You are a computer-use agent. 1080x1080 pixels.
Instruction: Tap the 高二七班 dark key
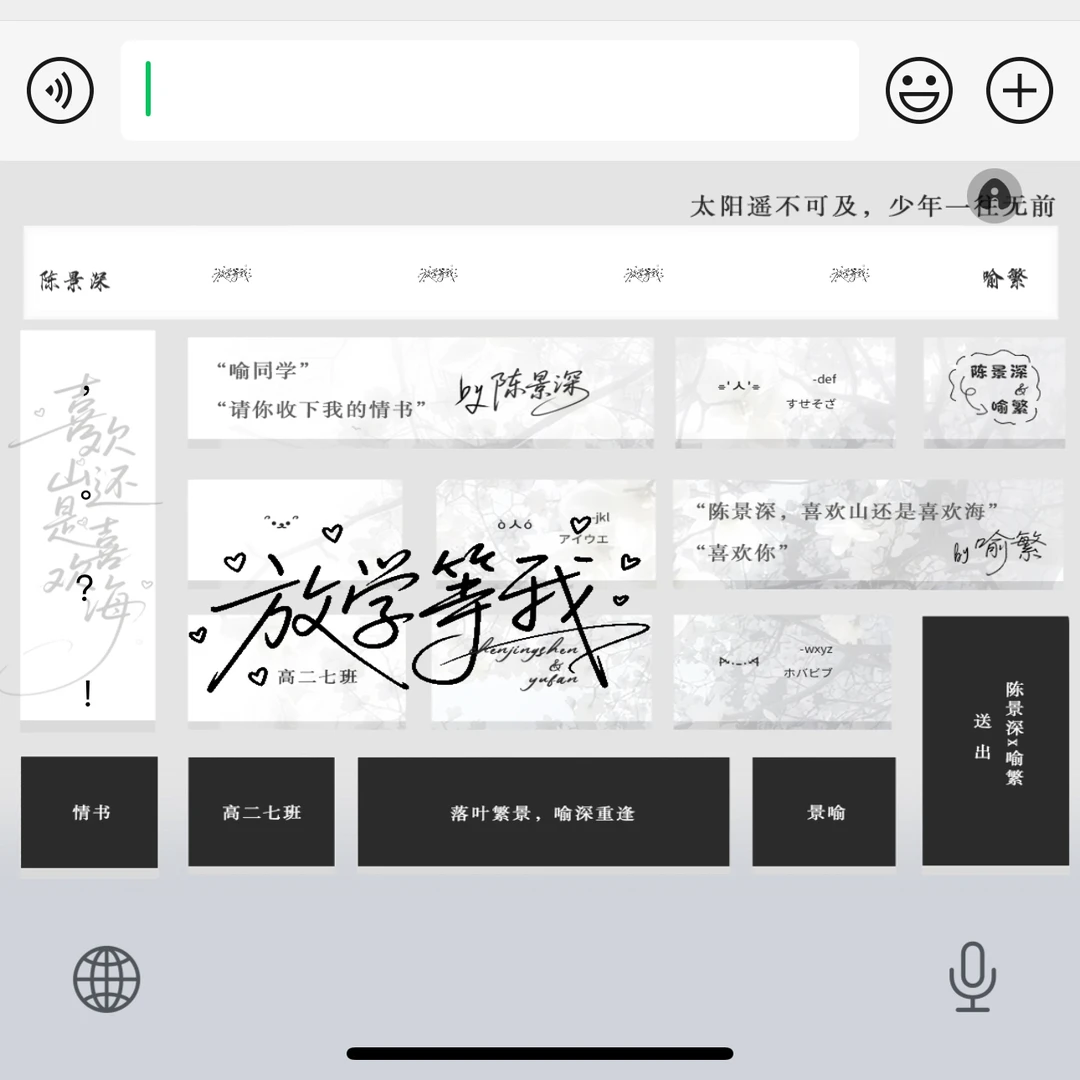262,812
